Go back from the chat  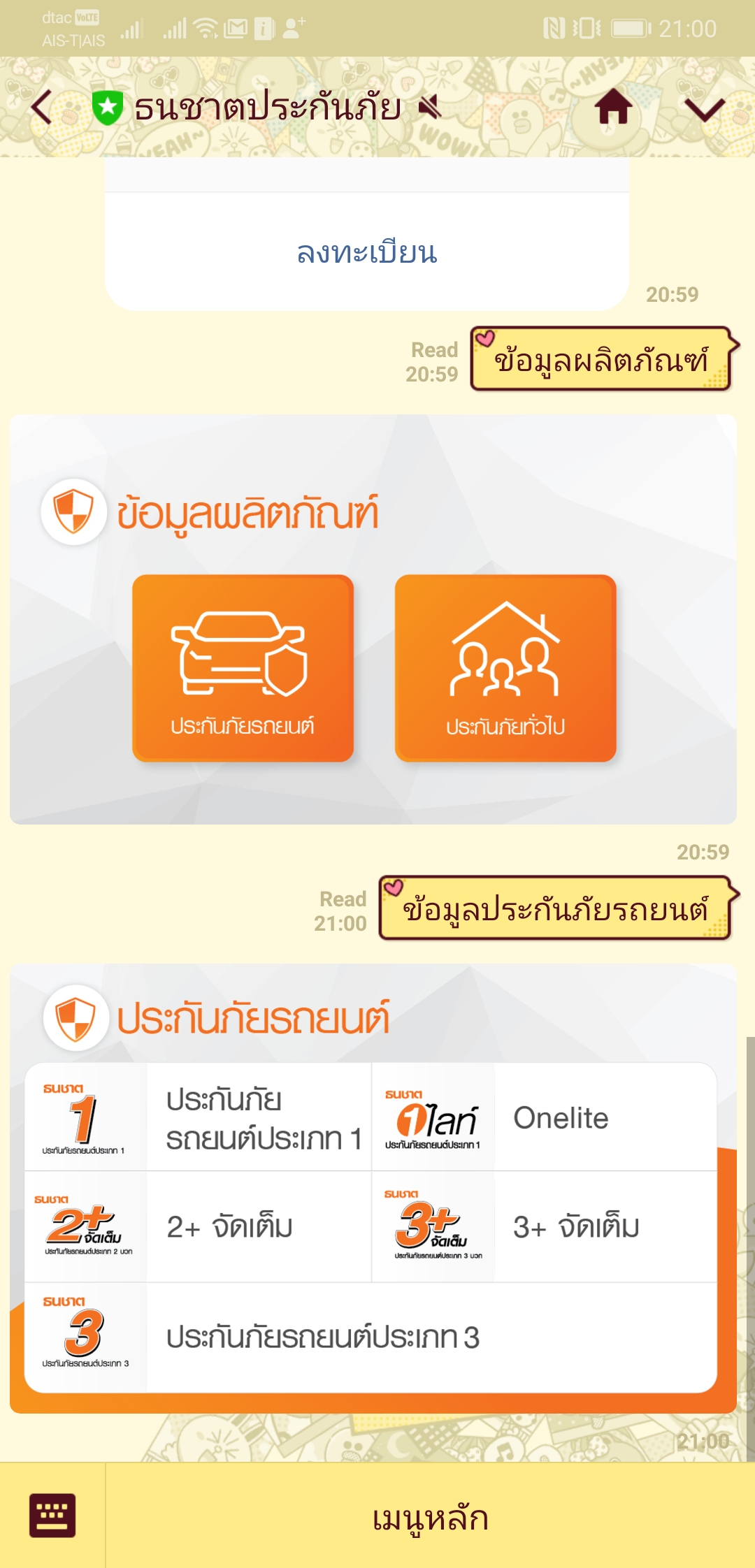pyautogui.click(x=42, y=108)
